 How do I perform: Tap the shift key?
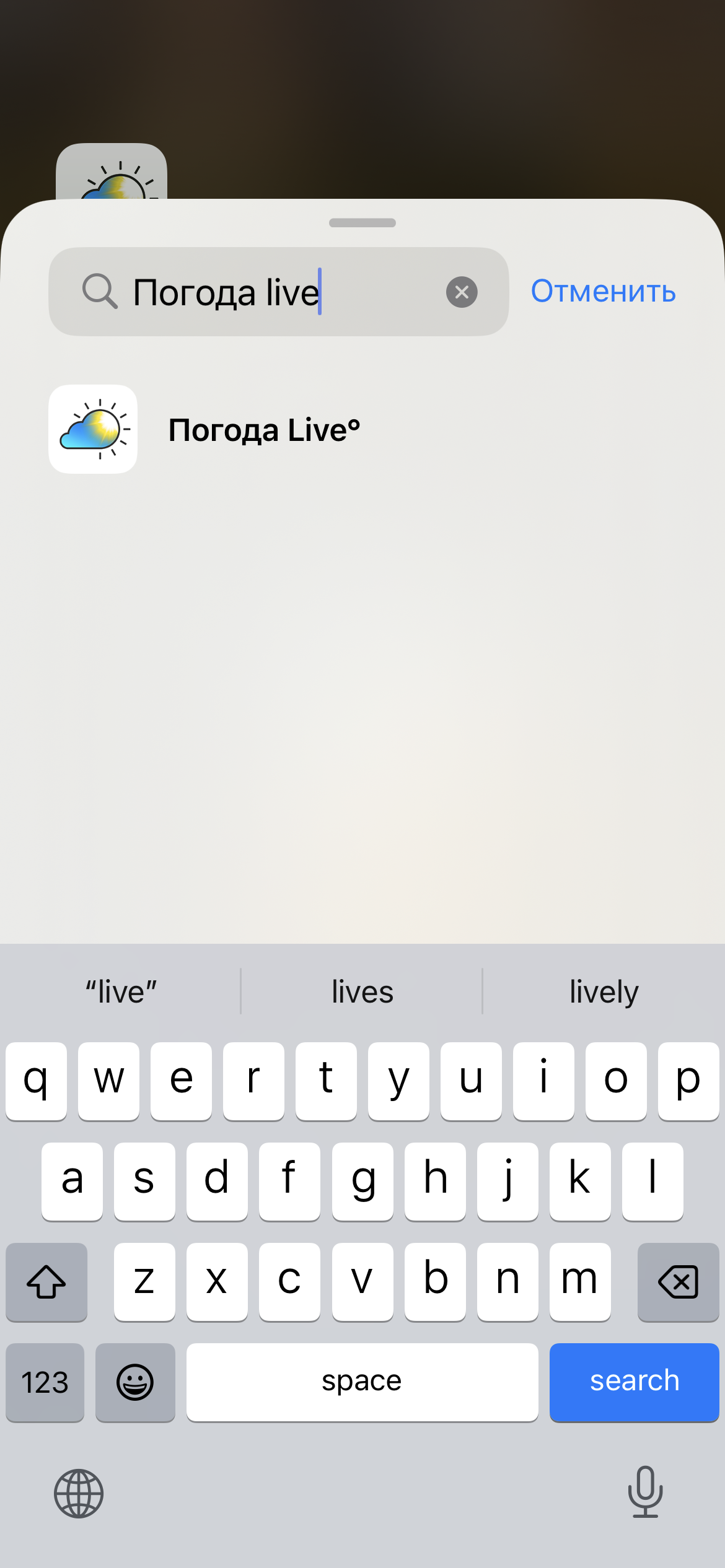[x=46, y=1281]
